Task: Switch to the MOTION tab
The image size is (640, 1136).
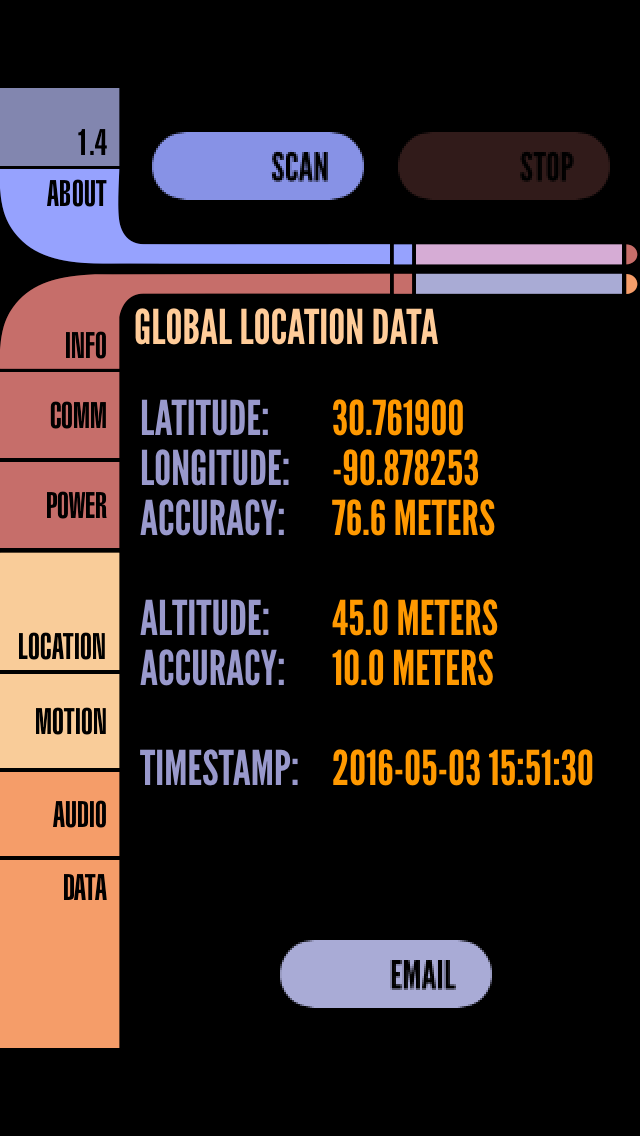Action: pyautogui.click(x=62, y=721)
